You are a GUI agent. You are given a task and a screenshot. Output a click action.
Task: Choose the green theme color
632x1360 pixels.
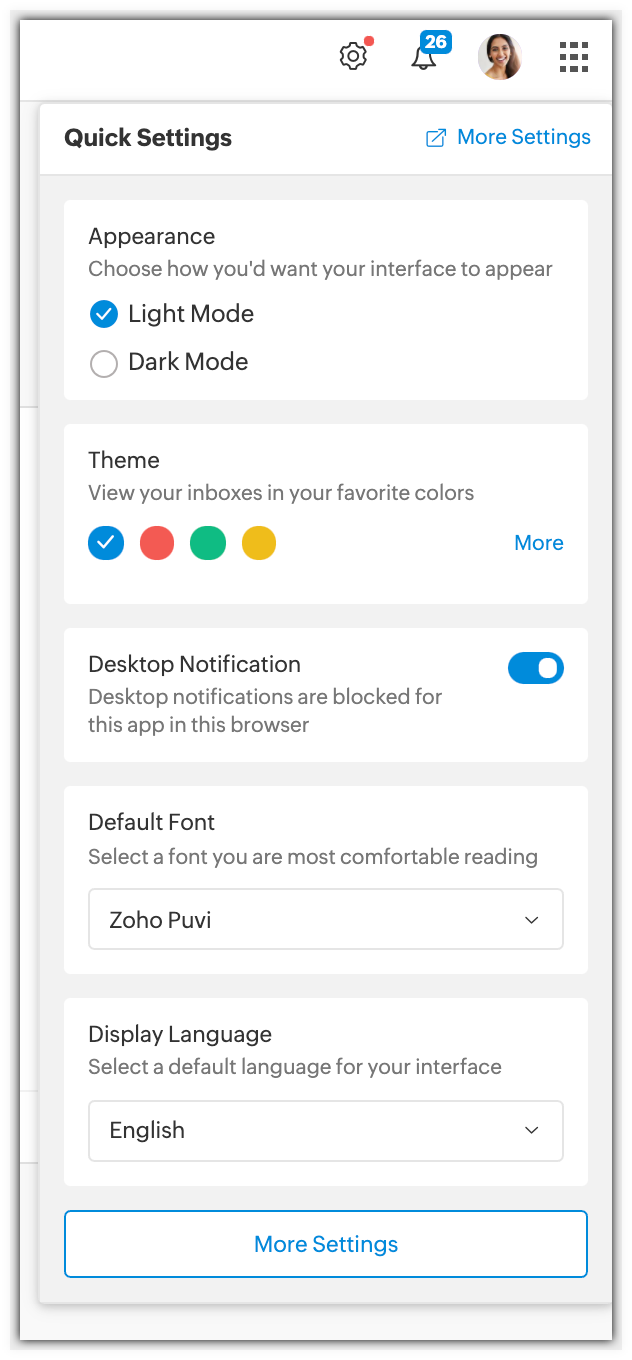(x=208, y=543)
